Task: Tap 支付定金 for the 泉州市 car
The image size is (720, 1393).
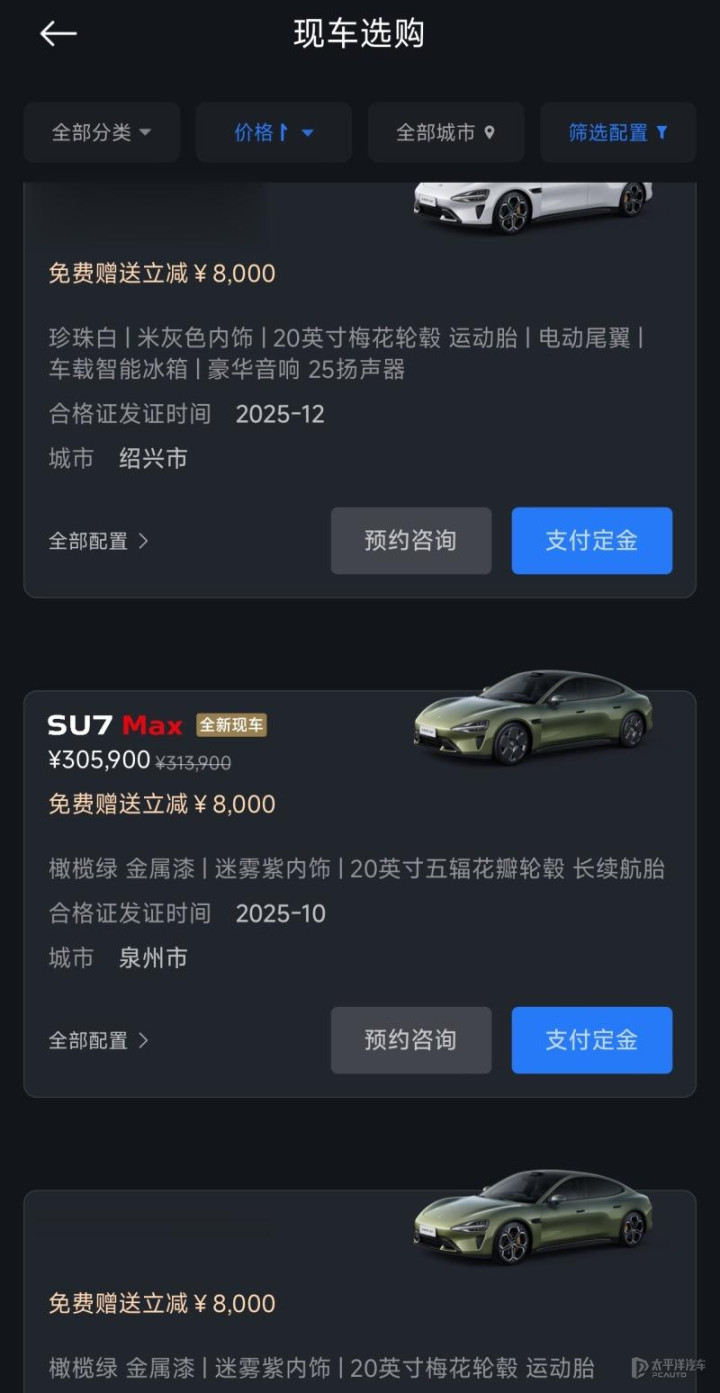Action: click(x=591, y=1040)
